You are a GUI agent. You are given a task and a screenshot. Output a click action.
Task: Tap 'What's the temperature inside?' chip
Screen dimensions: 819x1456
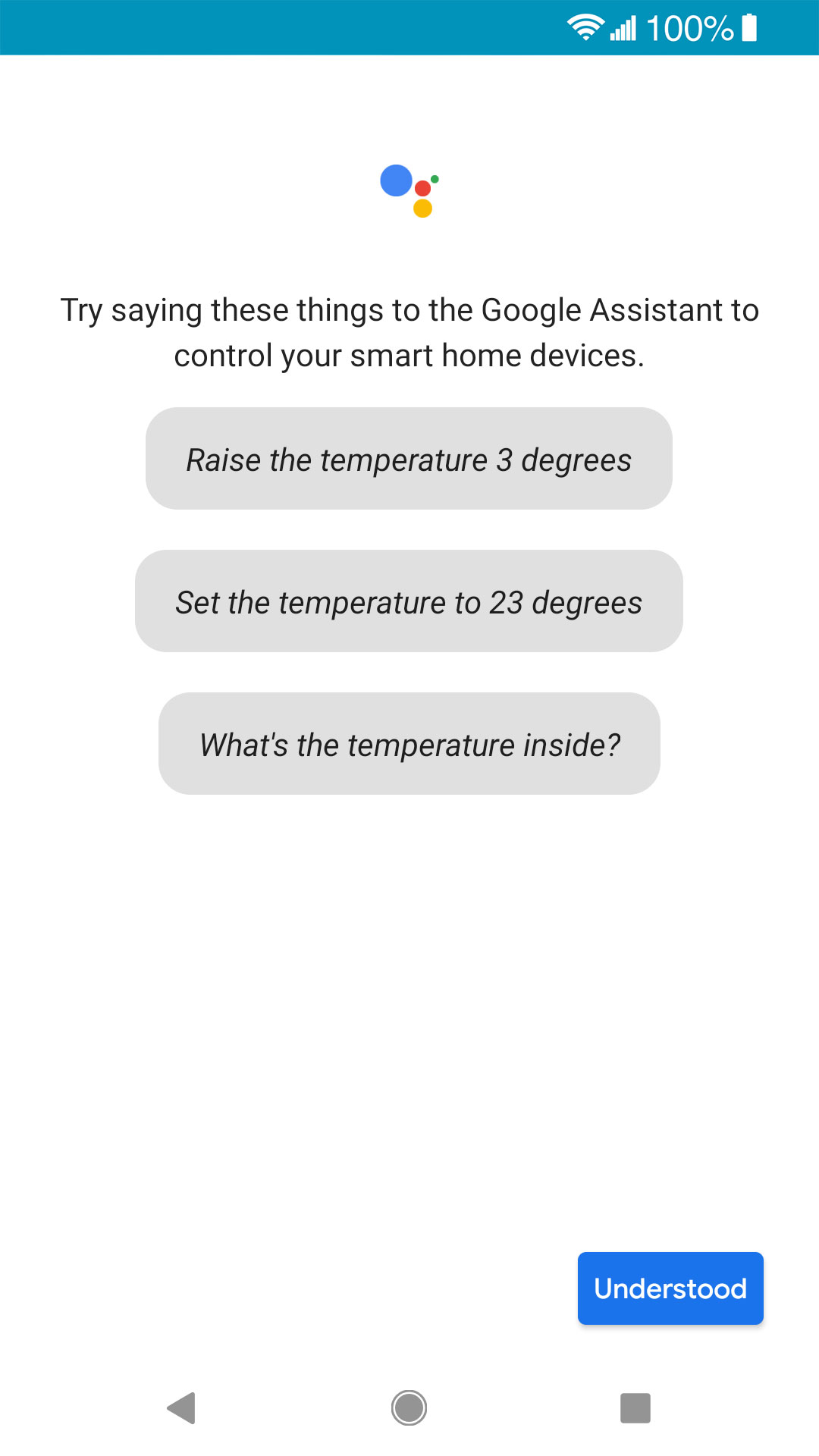[x=409, y=744]
